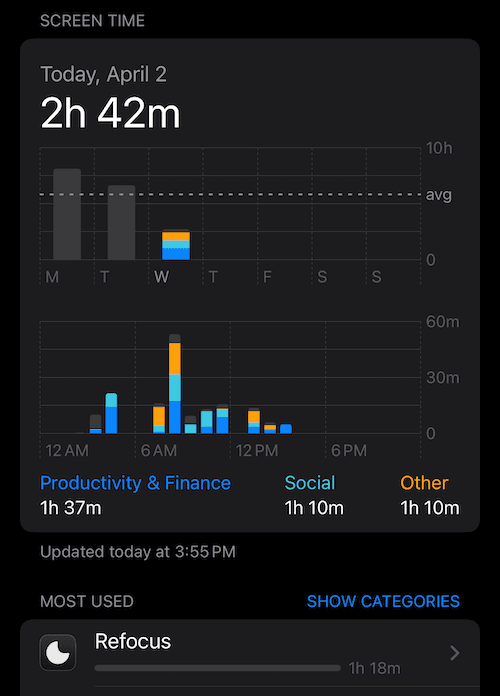Select Wednesday's bar in weekly chart

pyautogui.click(x=176, y=245)
